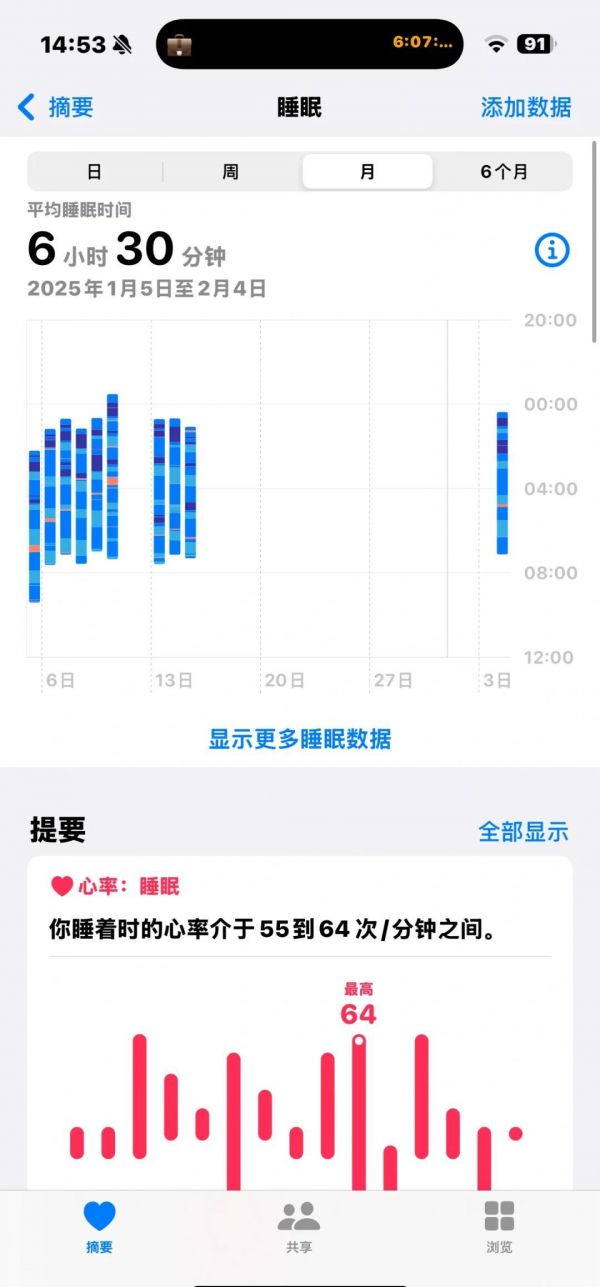Go back to 摘要
Viewport: 600px width, 1287px height.
click(56, 107)
